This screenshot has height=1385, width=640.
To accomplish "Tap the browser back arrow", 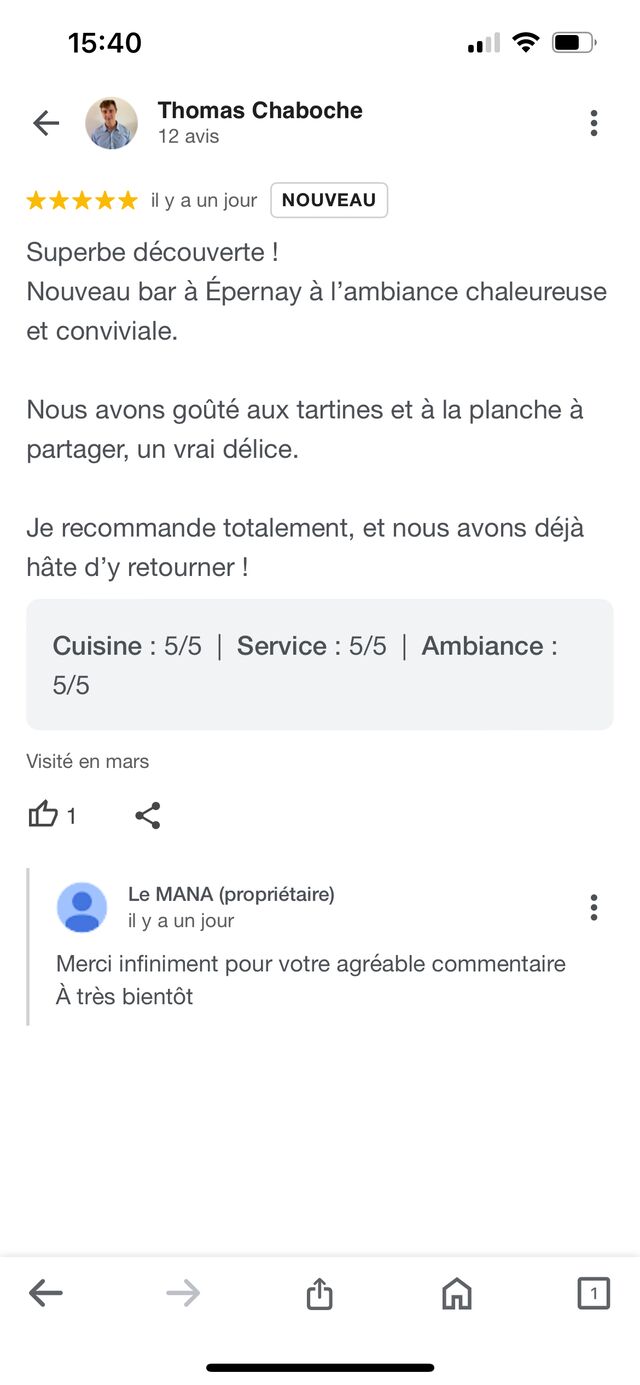I will pyautogui.click(x=46, y=1294).
